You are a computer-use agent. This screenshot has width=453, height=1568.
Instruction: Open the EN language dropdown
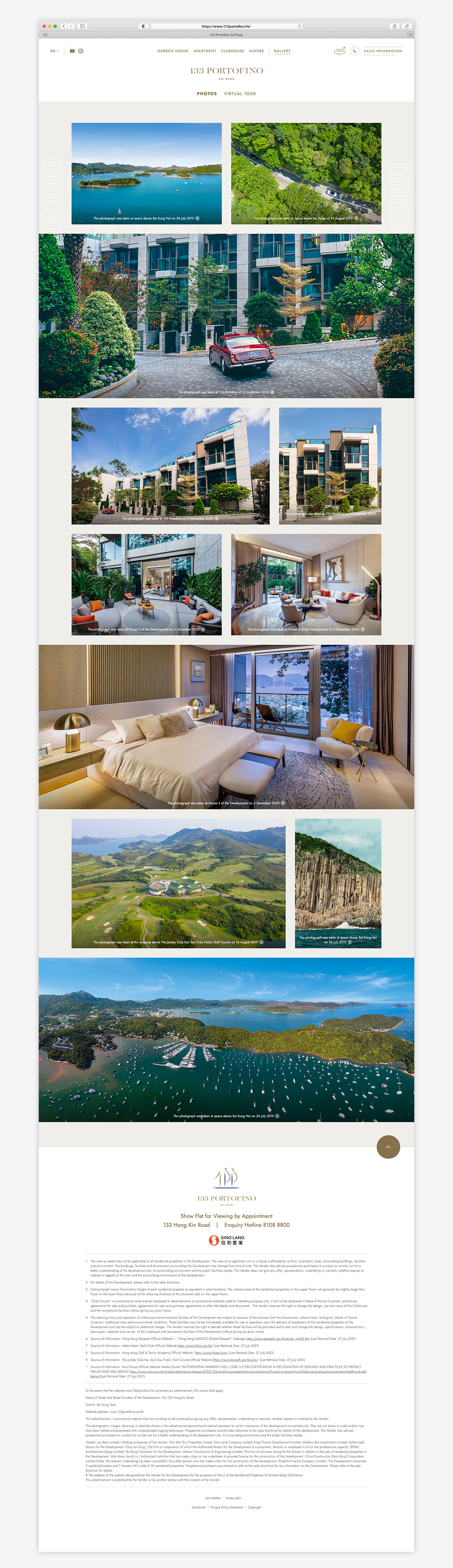coord(54,51)
